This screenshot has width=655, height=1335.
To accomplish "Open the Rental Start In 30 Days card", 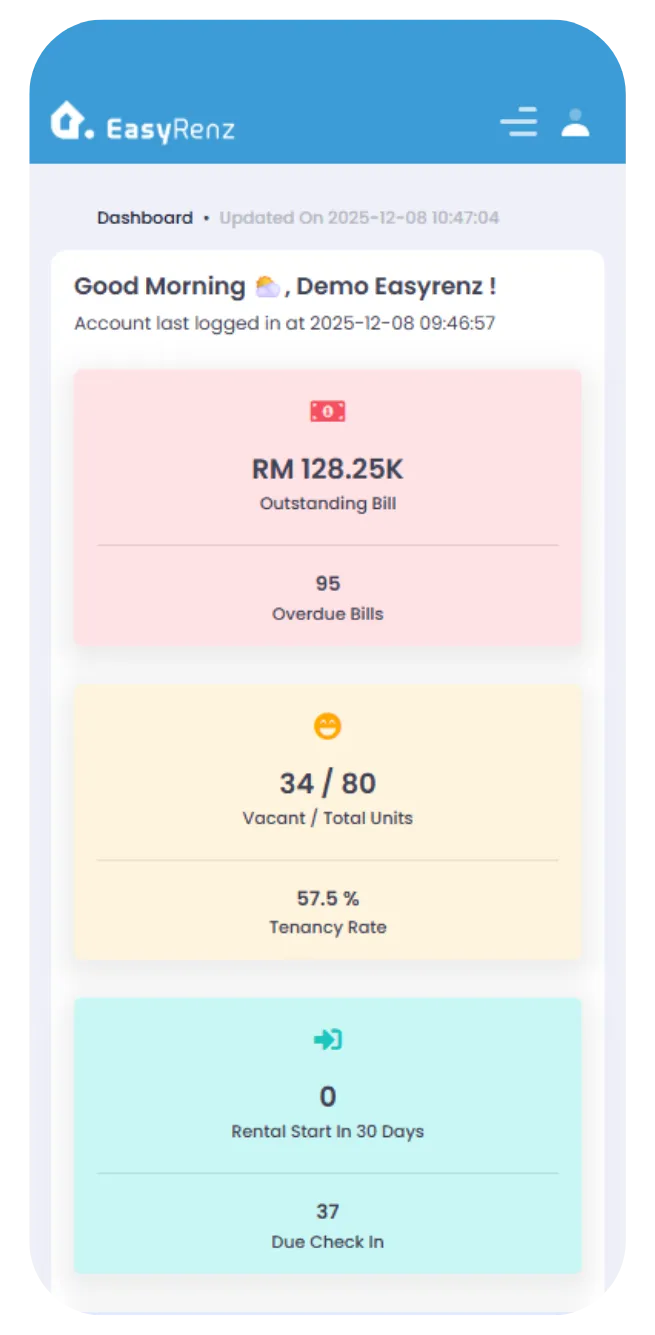I will [327, 1100].
